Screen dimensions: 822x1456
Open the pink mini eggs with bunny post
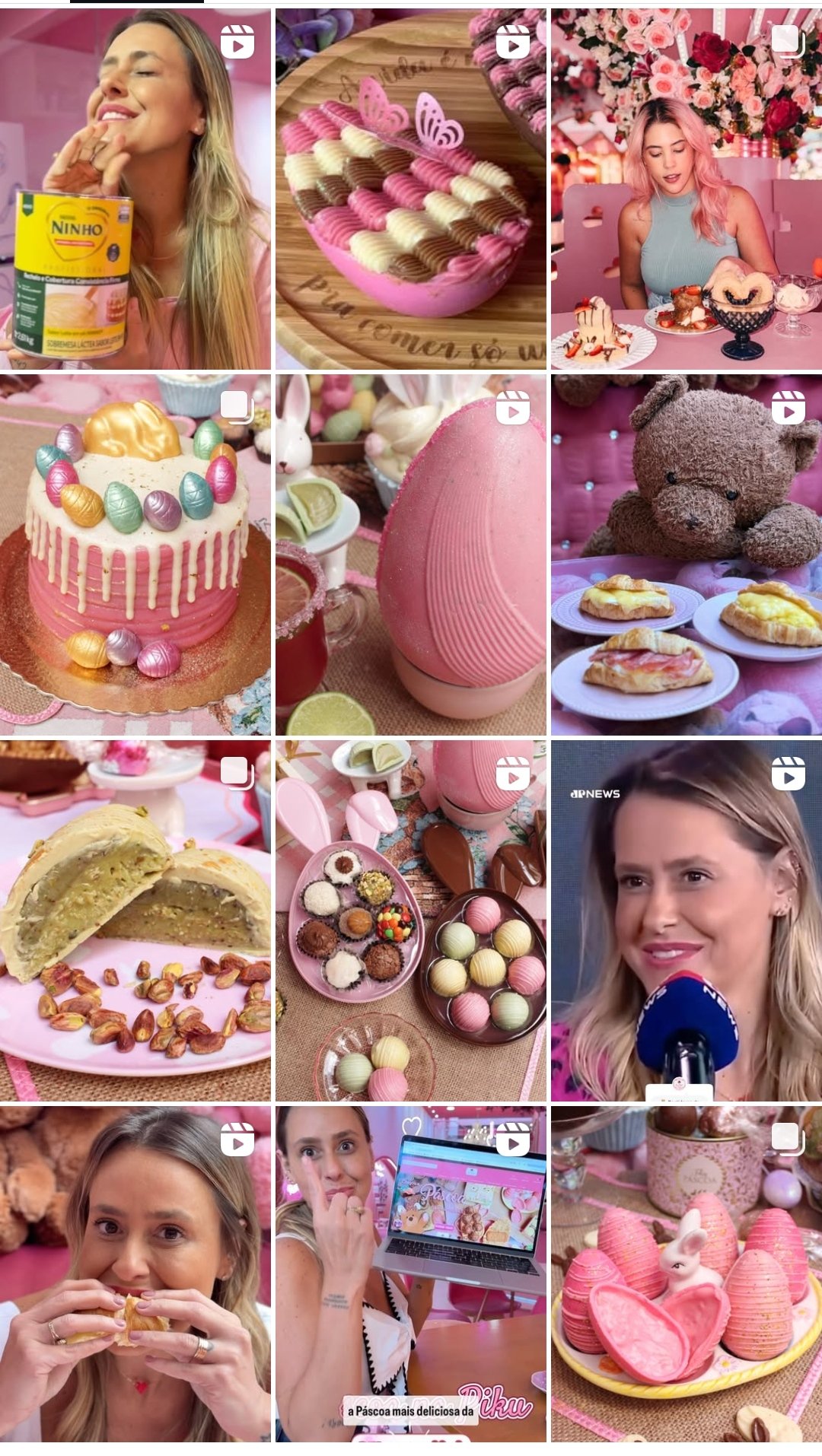point(686,1274)
